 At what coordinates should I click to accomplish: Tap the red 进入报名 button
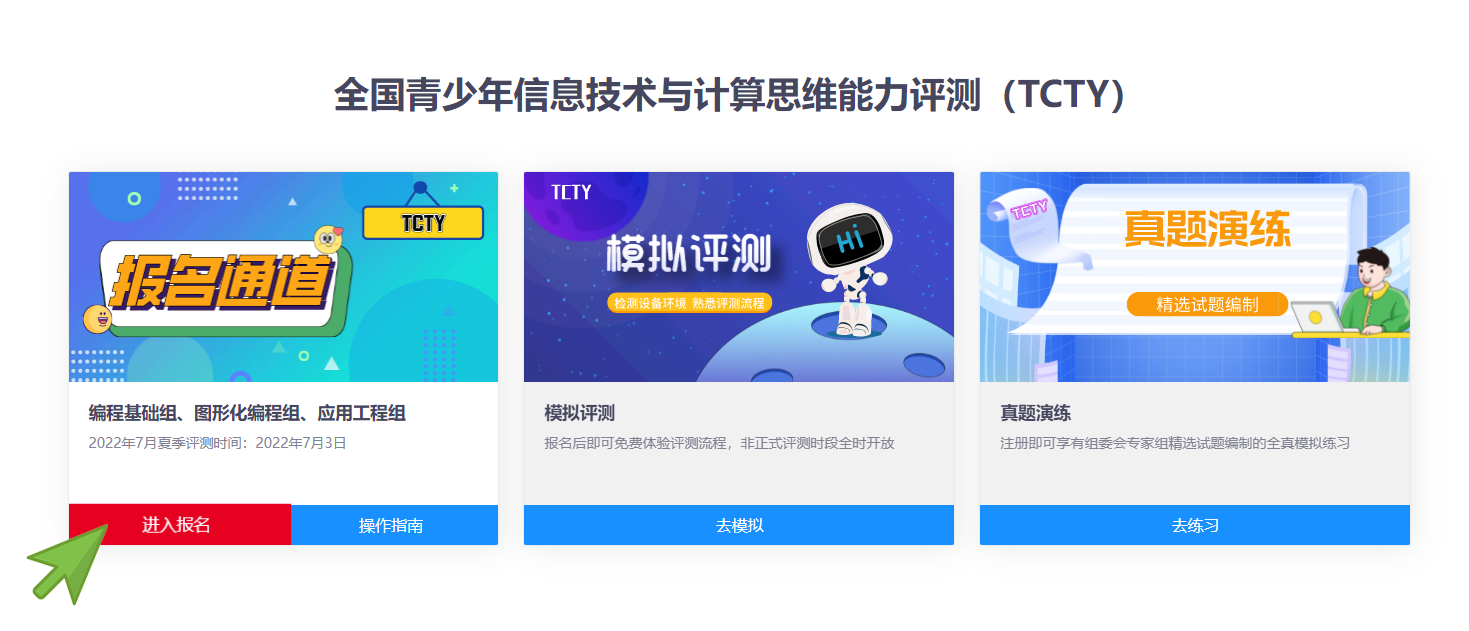[179, 525]
